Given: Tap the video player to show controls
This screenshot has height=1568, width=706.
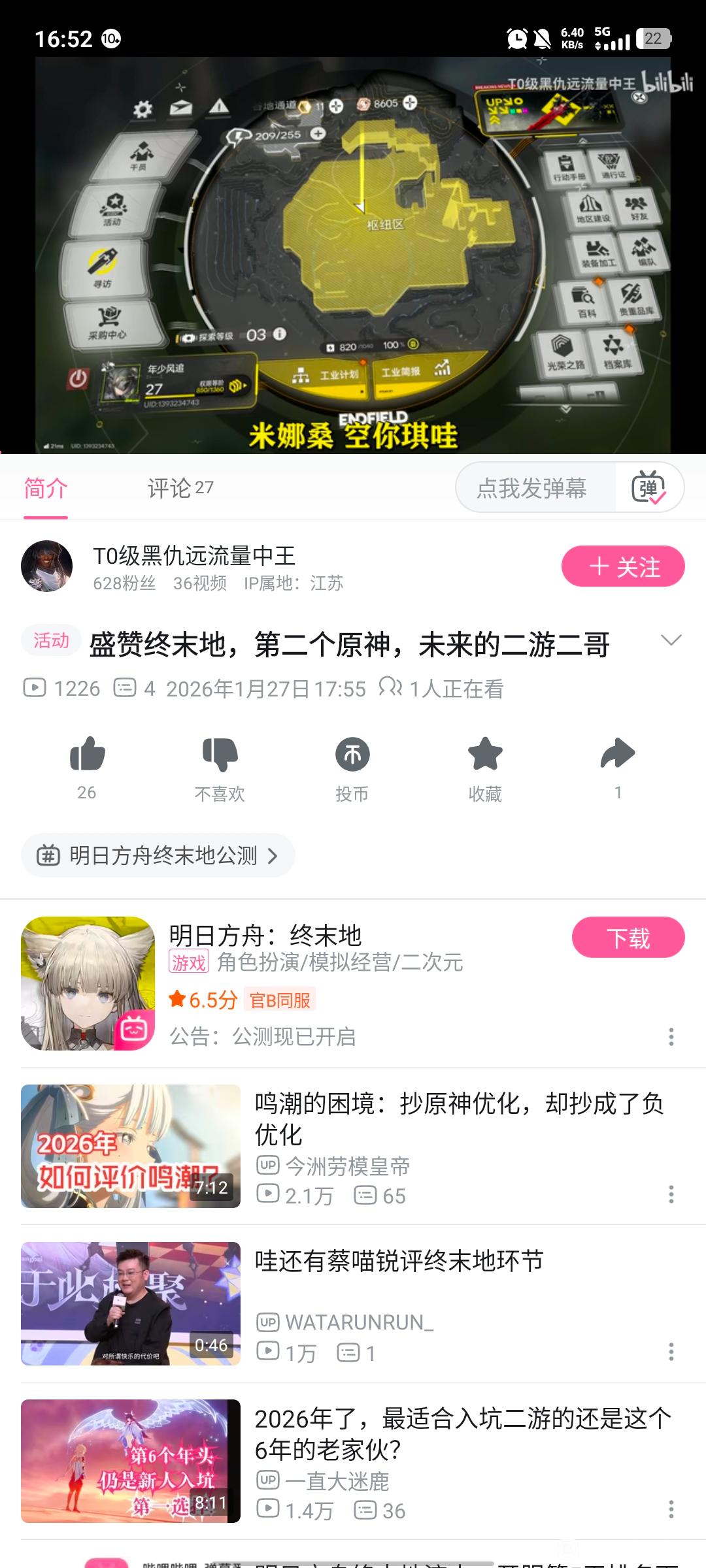Looking at the screenshot, I should tap(353, 255).
